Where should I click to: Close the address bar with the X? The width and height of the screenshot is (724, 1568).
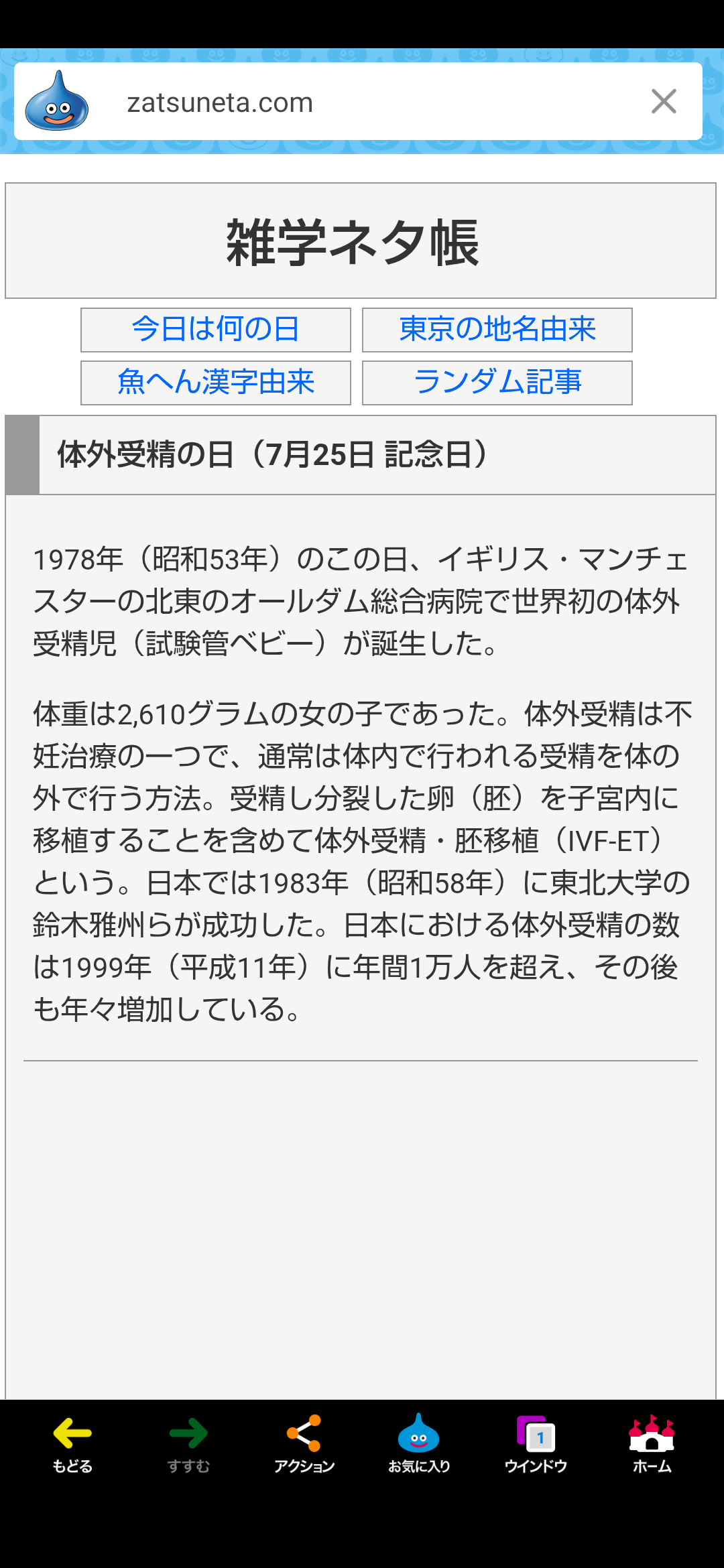pyautogui.click(x=664, y=102)
